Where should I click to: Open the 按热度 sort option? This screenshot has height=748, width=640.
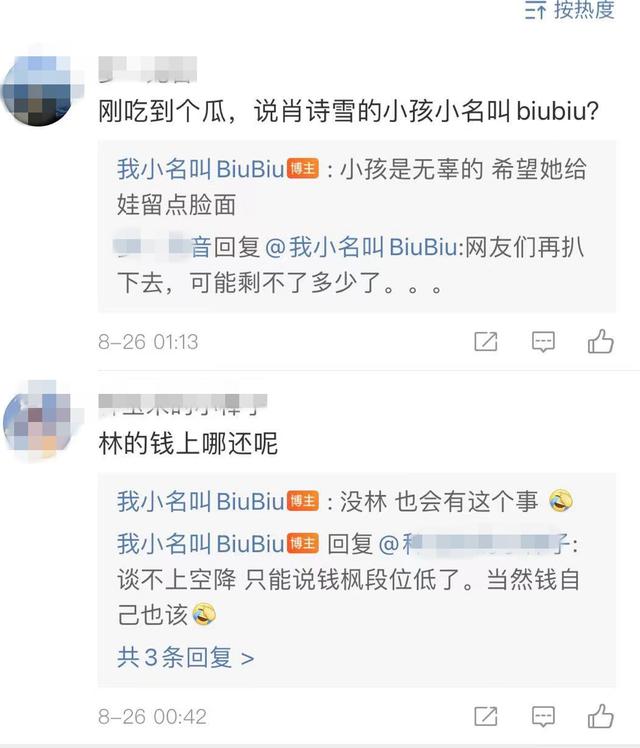point(570,11)
